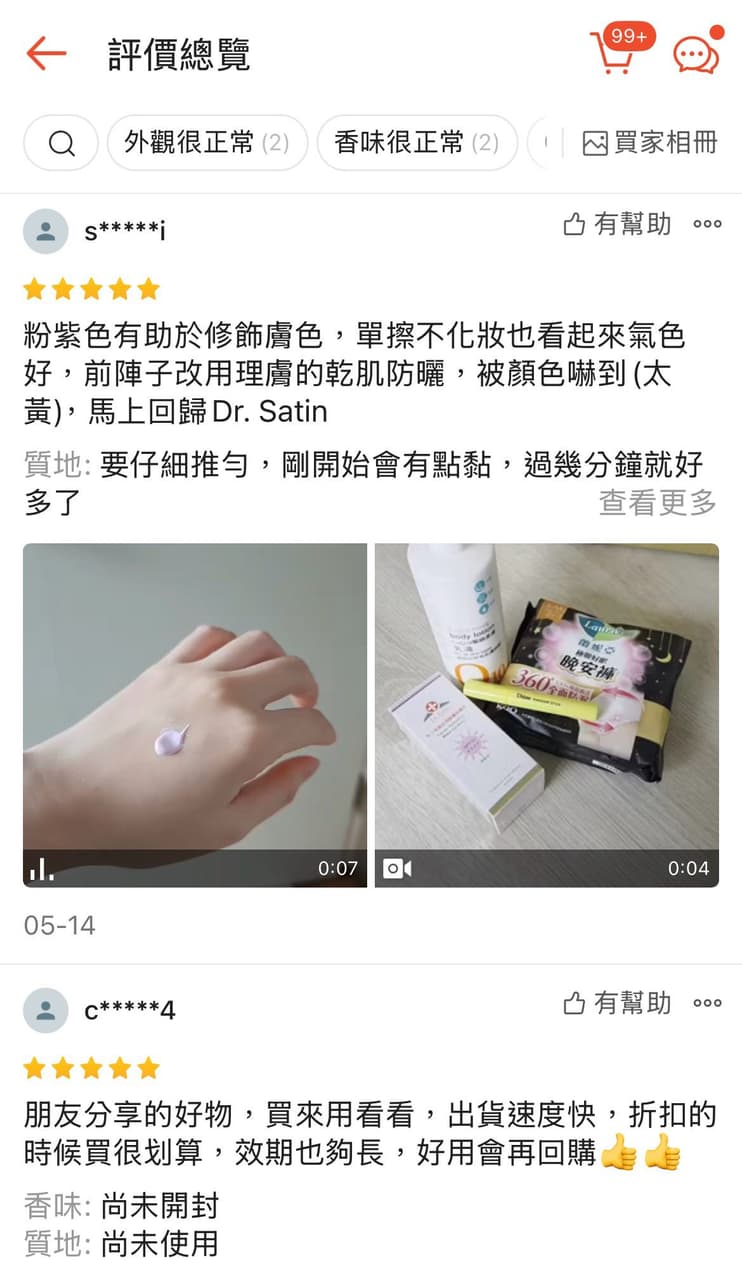
Task: Expand review with 查看更多
Action: pyautogui.click(x=658, y=502)
